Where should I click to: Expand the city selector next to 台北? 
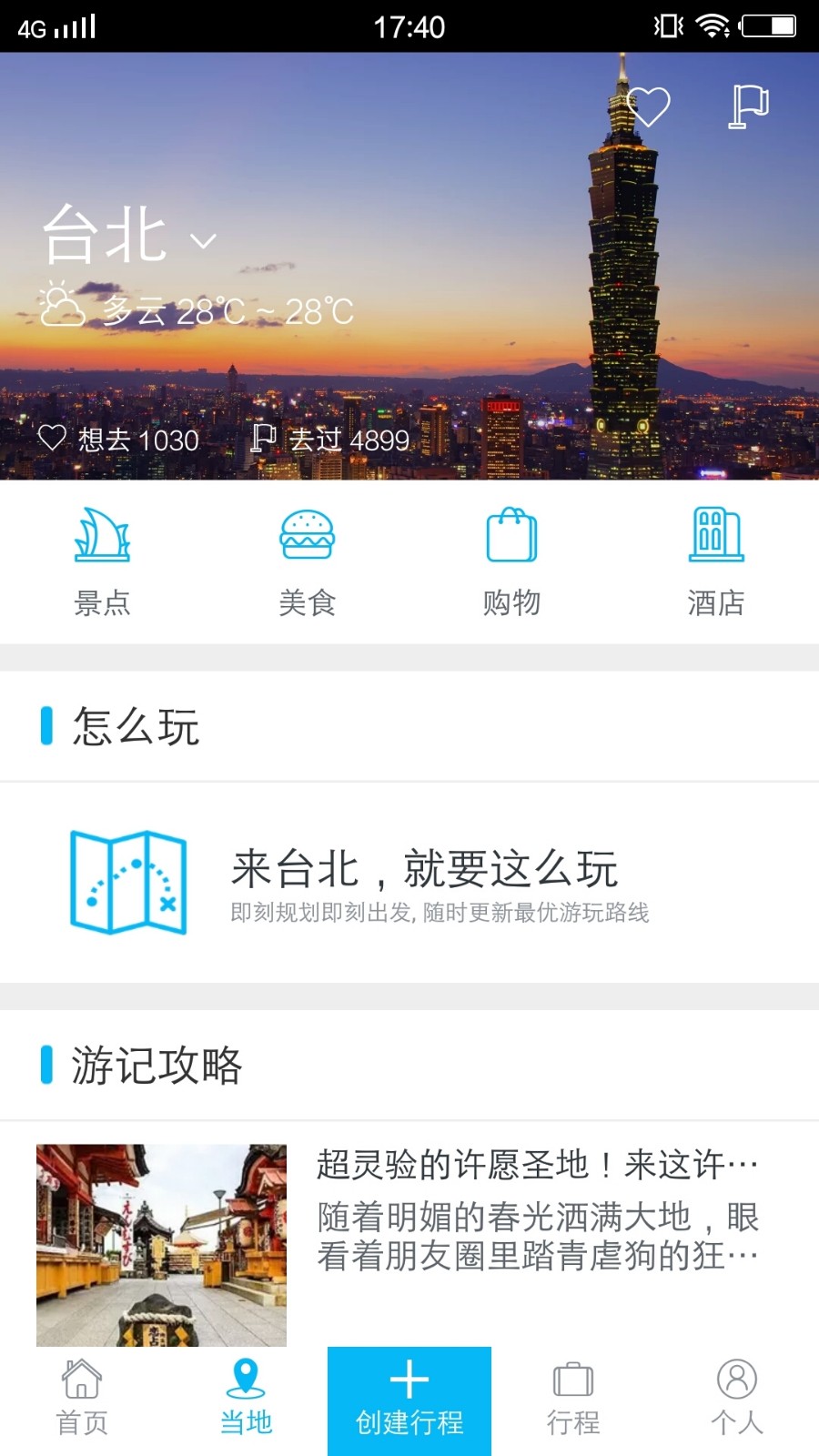(x=202, y=238)
